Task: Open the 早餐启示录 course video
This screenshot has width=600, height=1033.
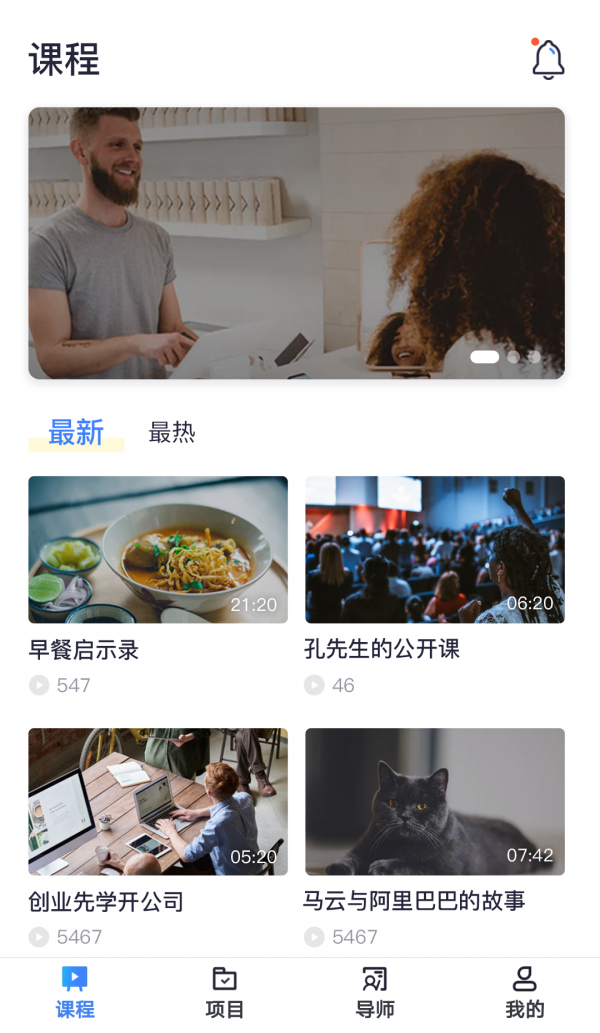Action: point(158,550)
